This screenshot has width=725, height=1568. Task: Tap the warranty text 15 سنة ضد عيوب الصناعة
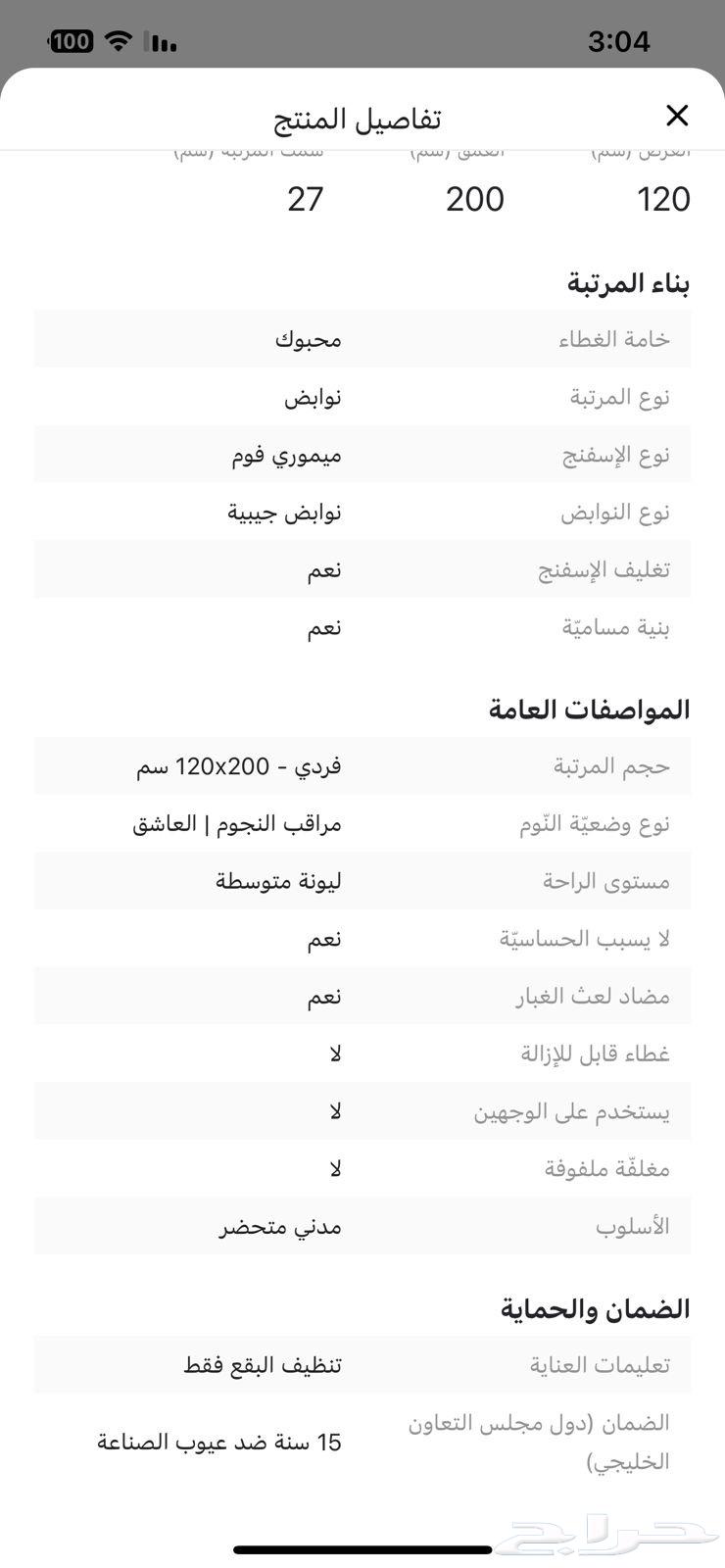(x=218, y=1442)
